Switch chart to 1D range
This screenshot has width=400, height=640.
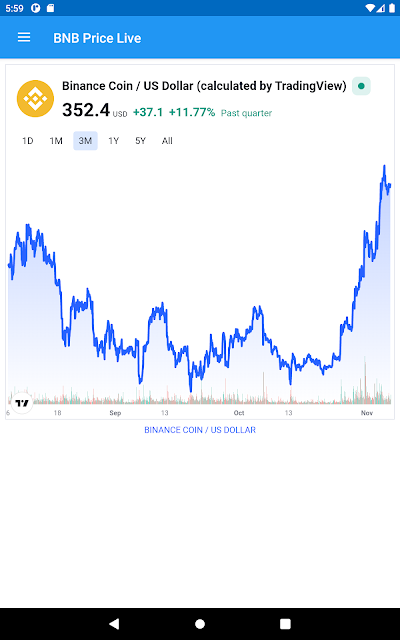pos(27,141)
